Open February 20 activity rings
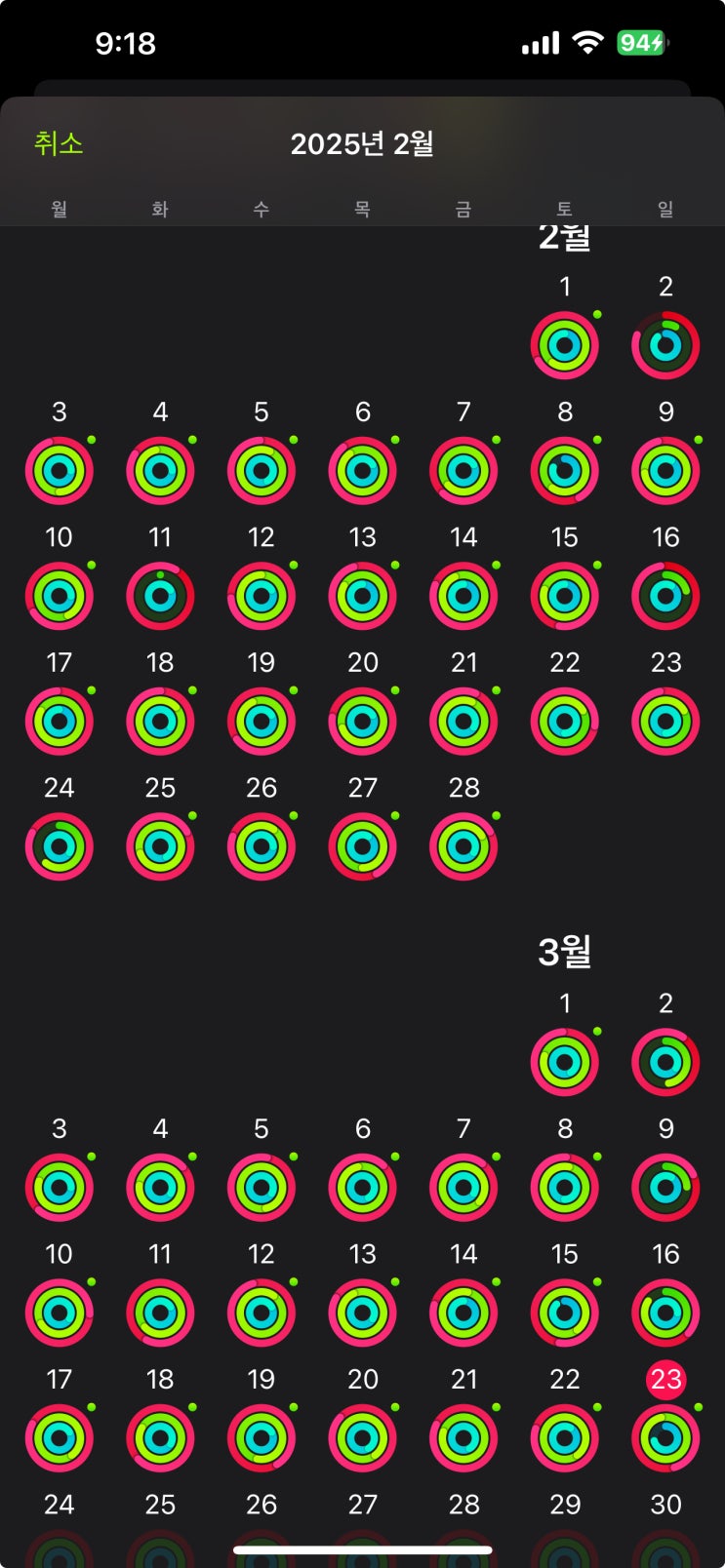The width and height of the screenshot is (725, 1568). 363,722
